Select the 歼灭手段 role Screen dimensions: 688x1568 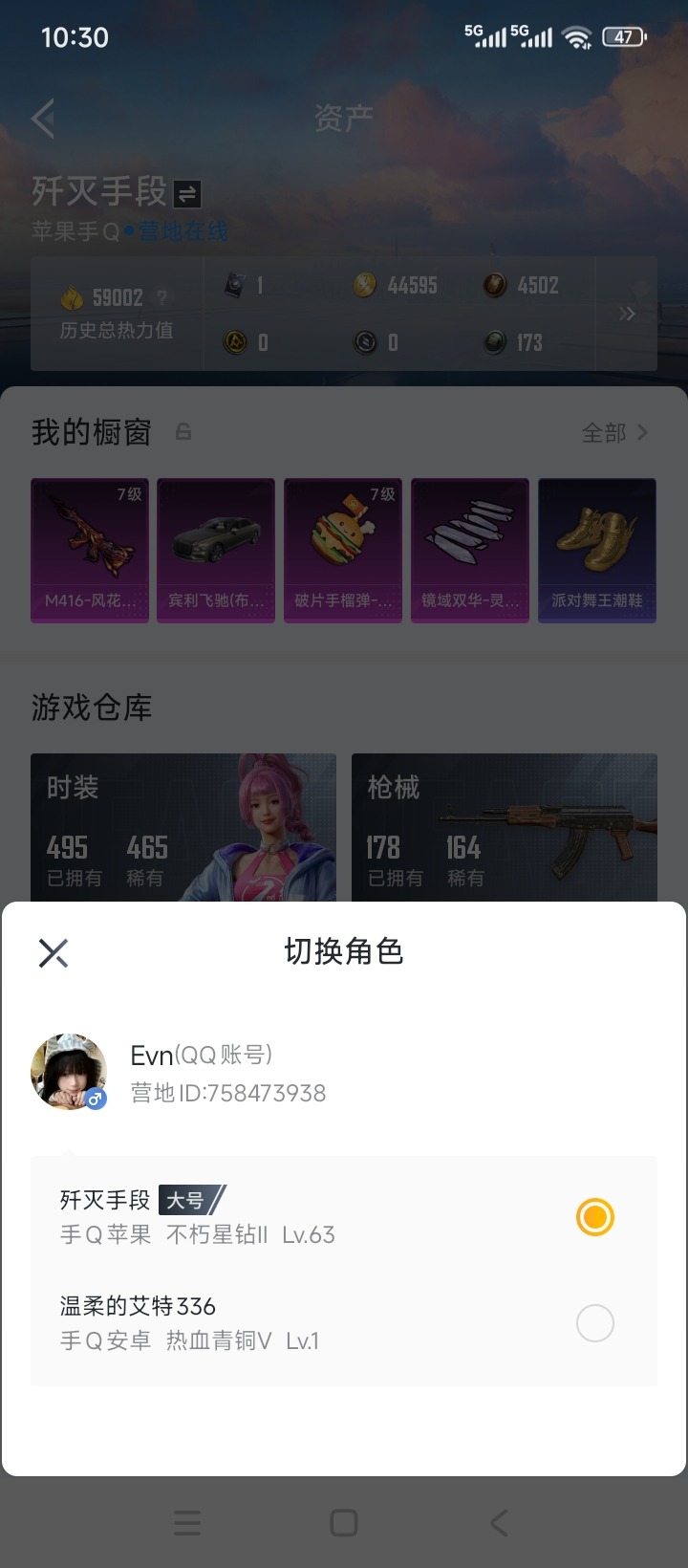593,1217
